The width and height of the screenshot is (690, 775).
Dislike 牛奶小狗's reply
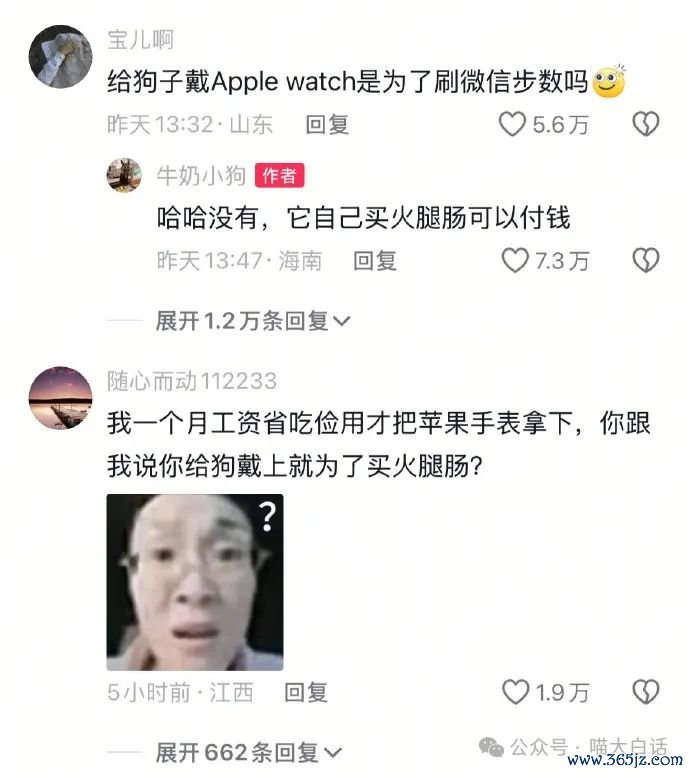coord(646,261)
